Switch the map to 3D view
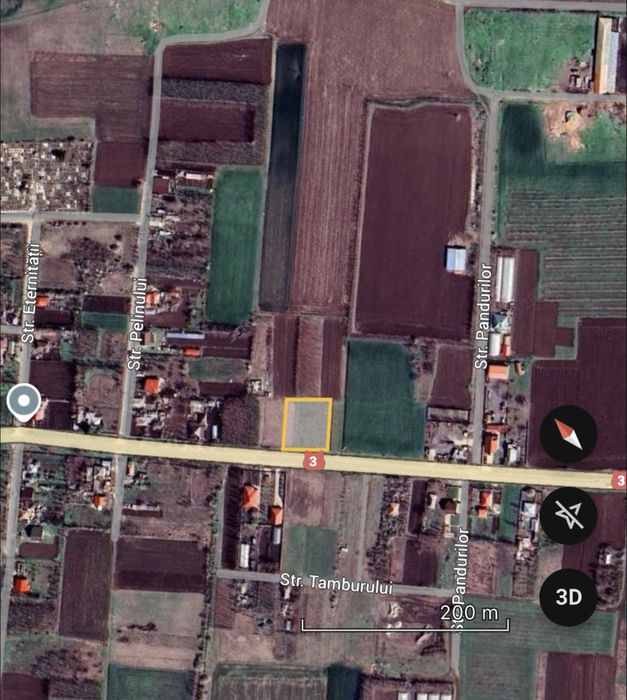 [569, 597]
